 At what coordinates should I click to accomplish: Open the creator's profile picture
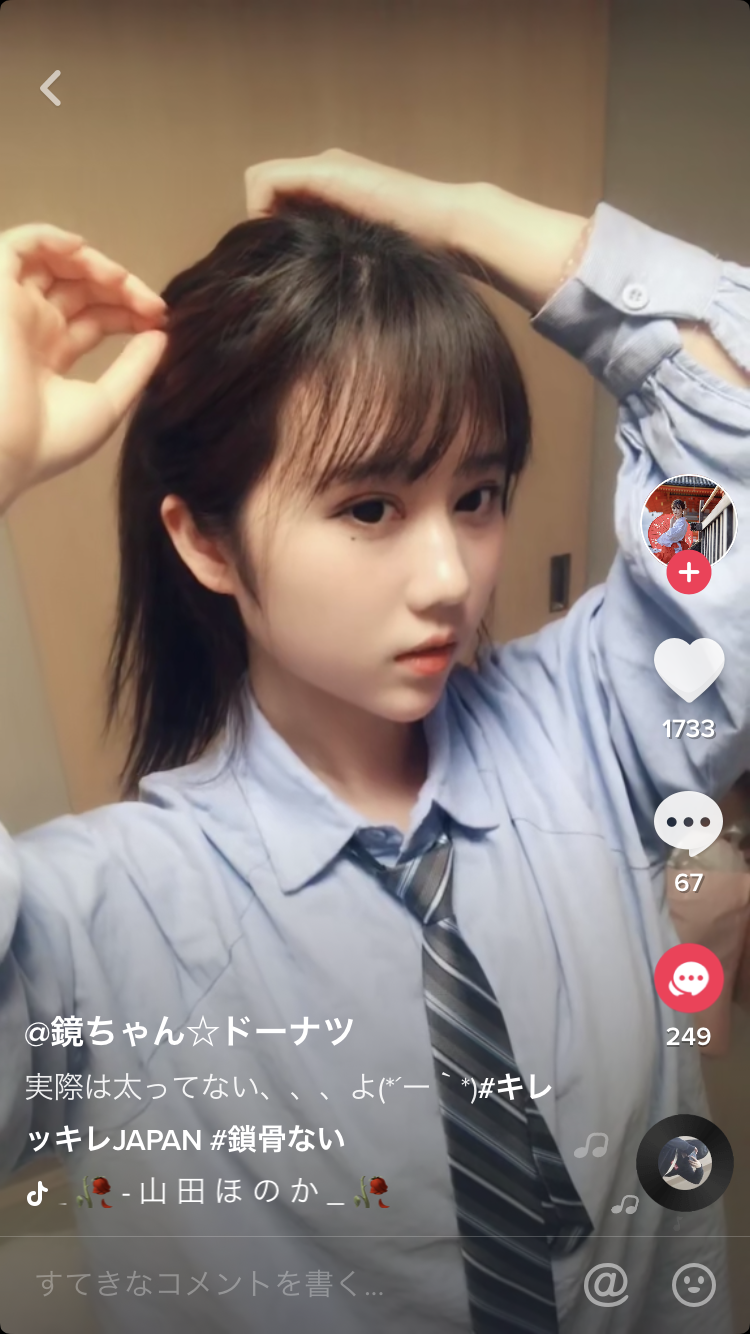pos(688,521)
